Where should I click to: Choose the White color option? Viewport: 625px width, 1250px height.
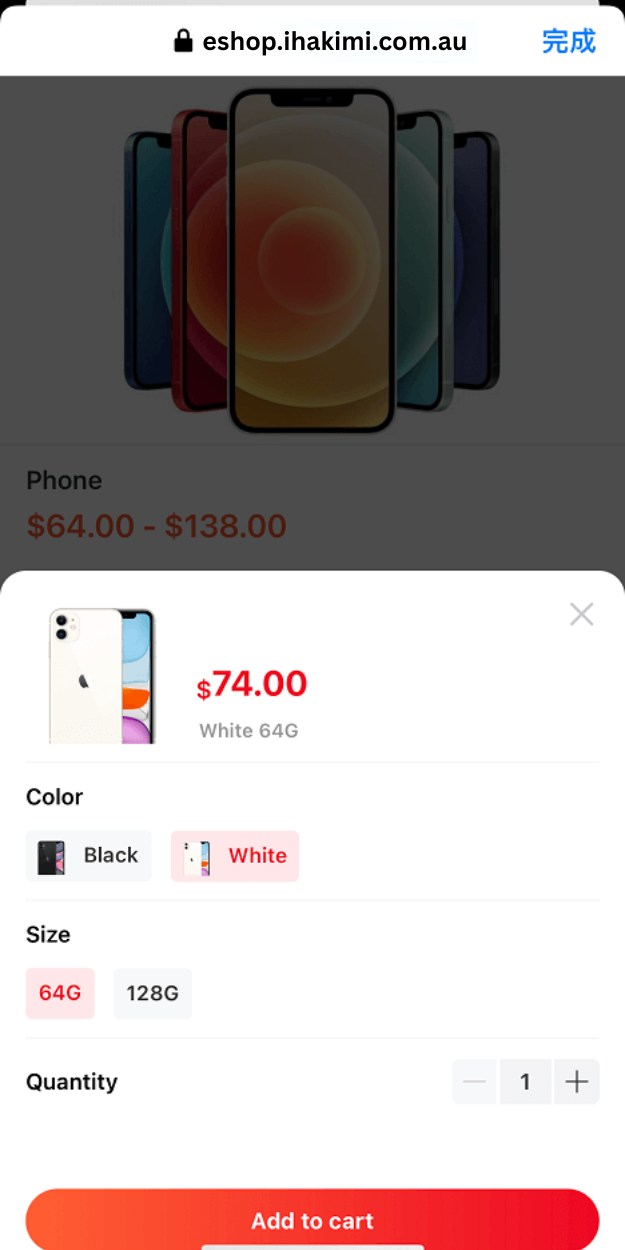(235, 856)
